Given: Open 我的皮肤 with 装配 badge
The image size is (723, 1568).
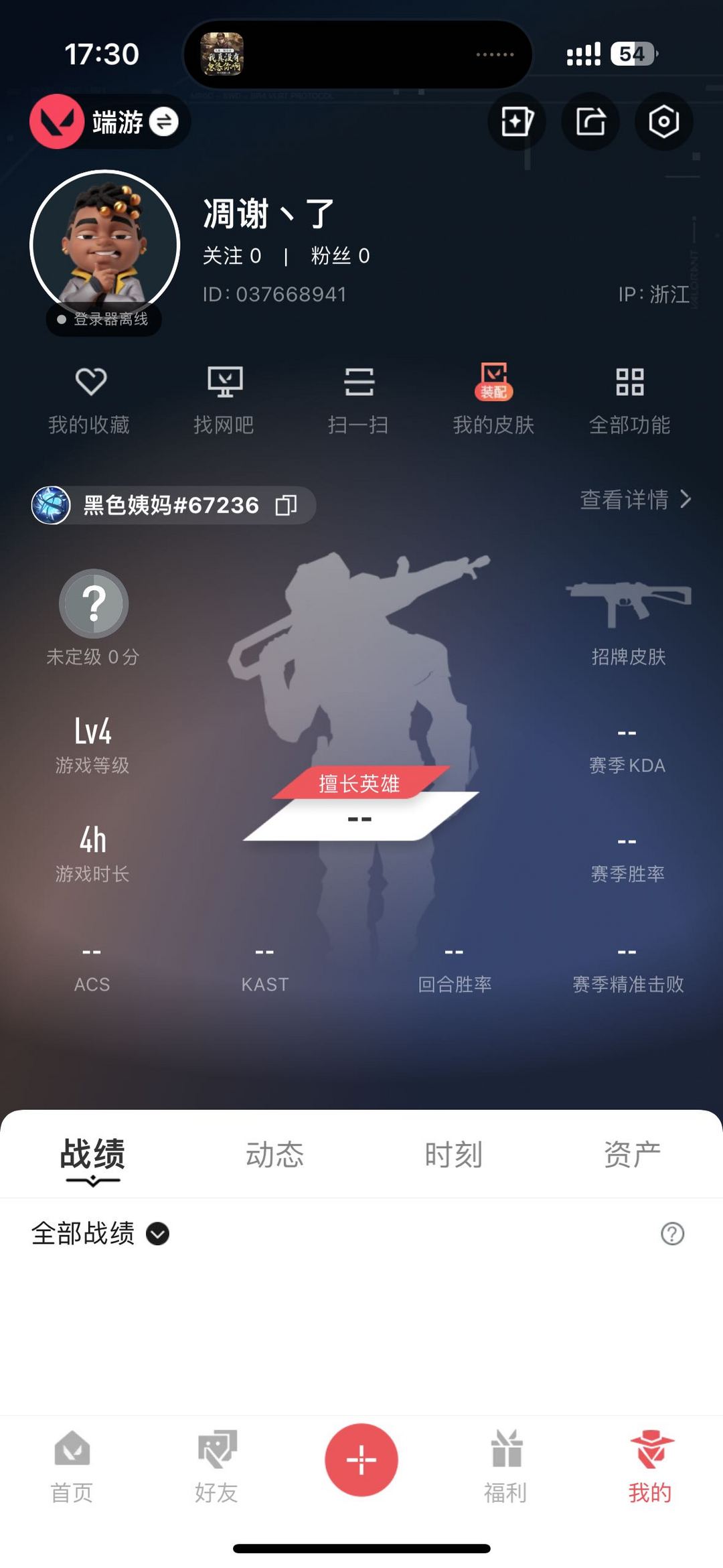Looking at the screenshot, I should (493, 399).
